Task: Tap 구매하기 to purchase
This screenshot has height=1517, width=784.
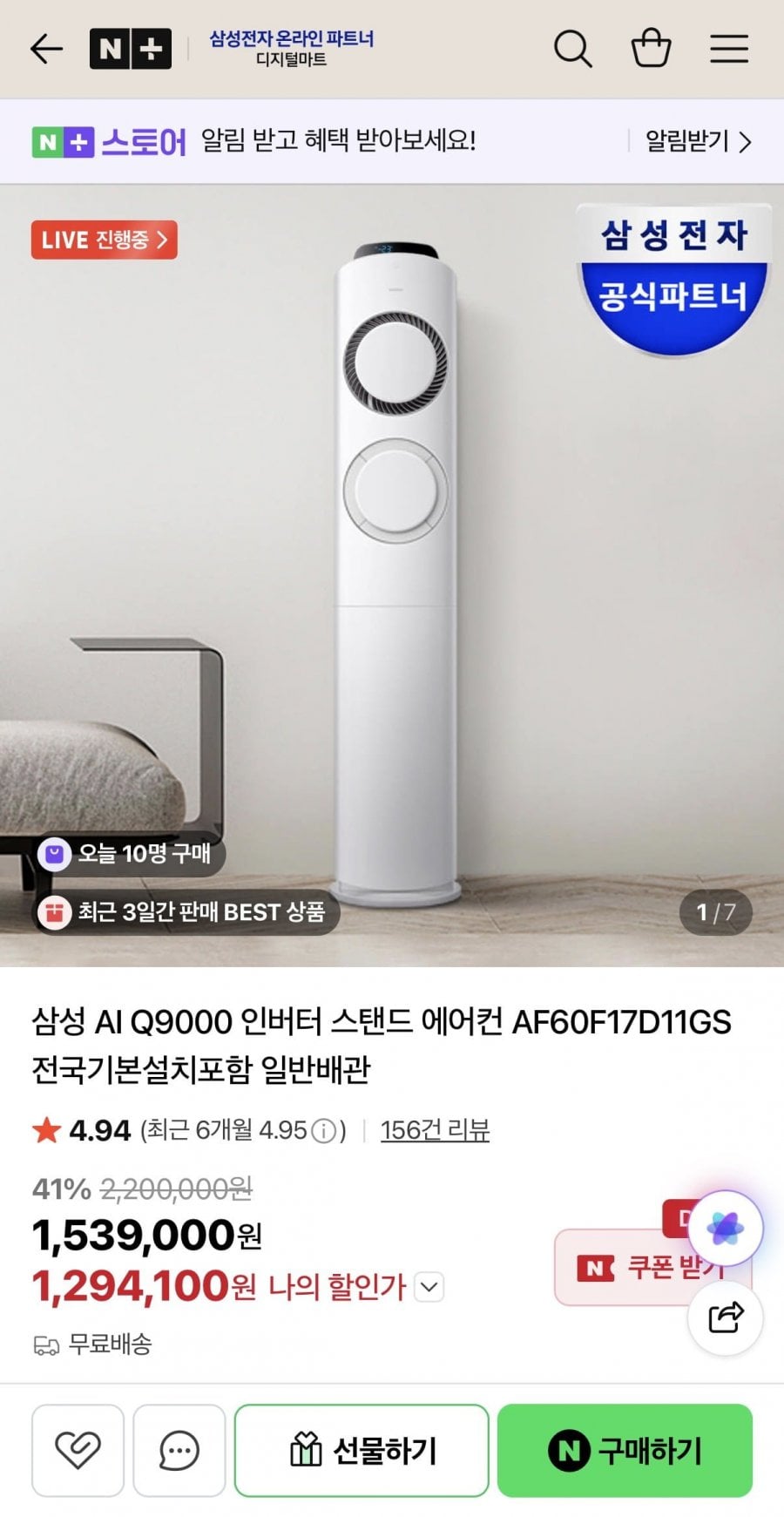Action: tap(625, 1450)
